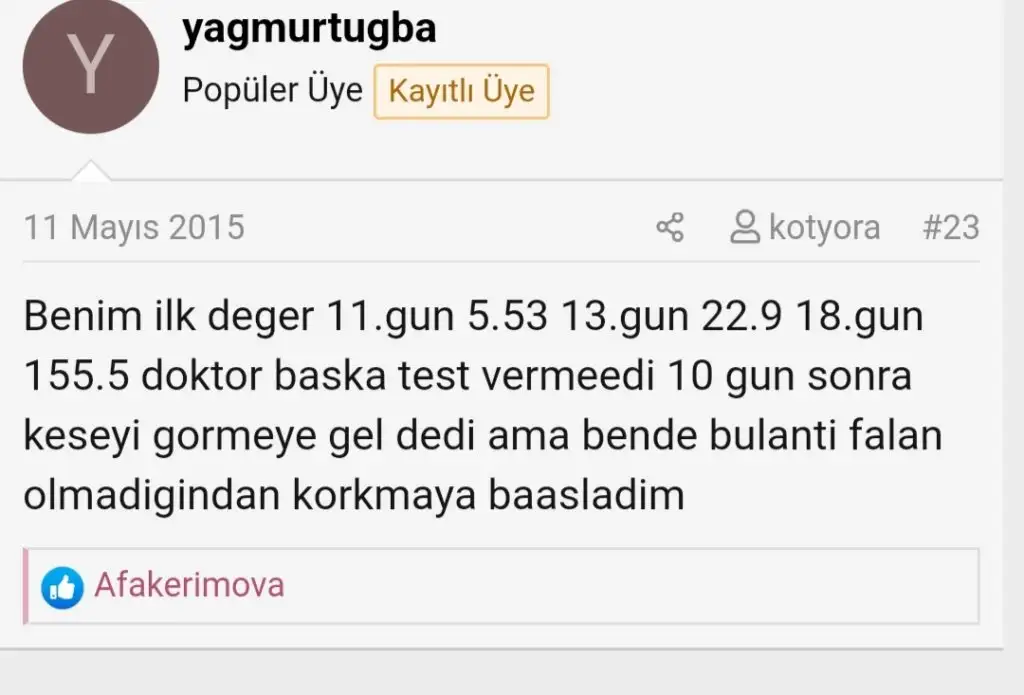Open the post number #23 permalink
Screen dimensions: 1024x695
coord(949,228)
